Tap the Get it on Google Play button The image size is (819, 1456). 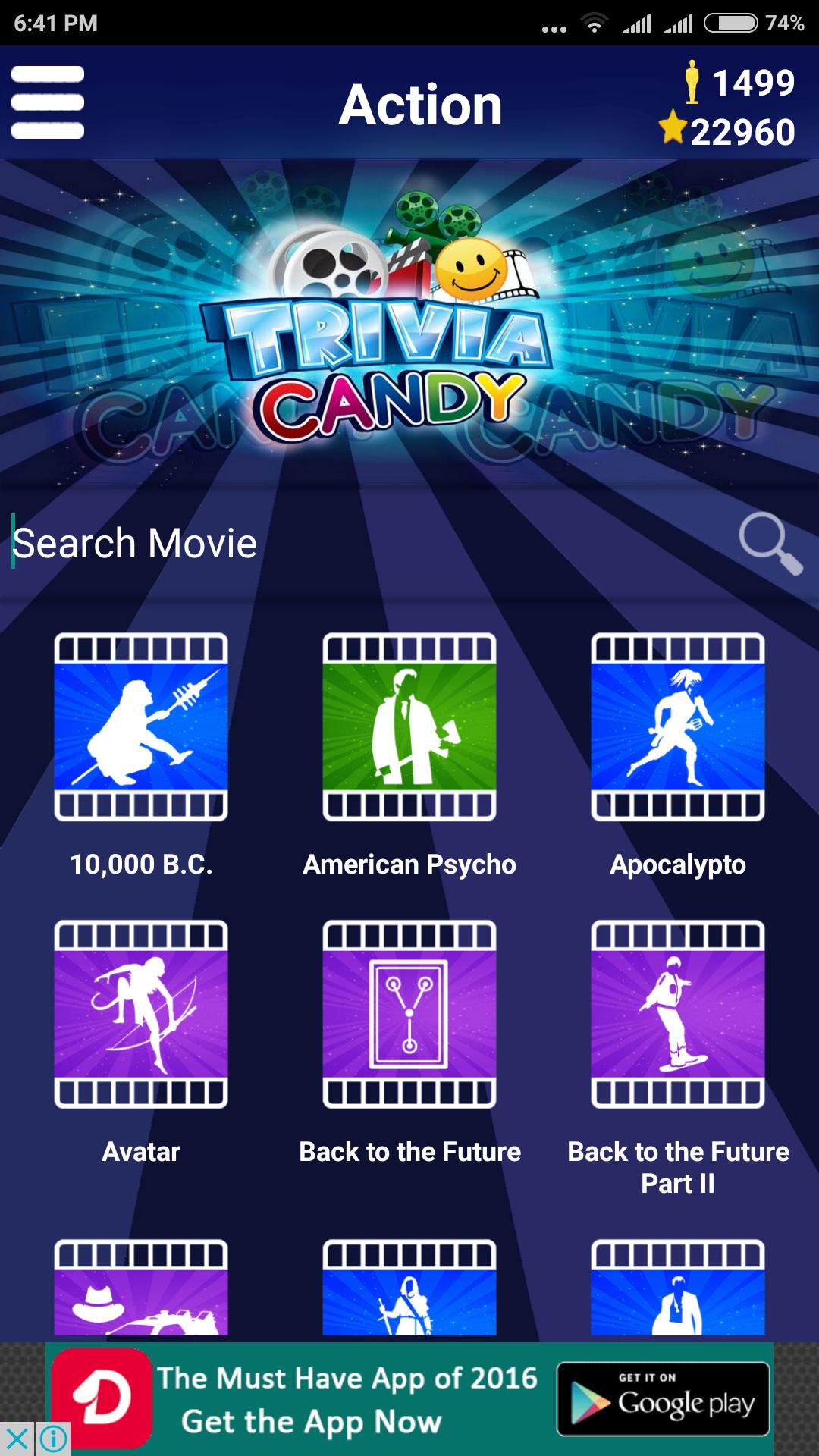click(664, 1399)
